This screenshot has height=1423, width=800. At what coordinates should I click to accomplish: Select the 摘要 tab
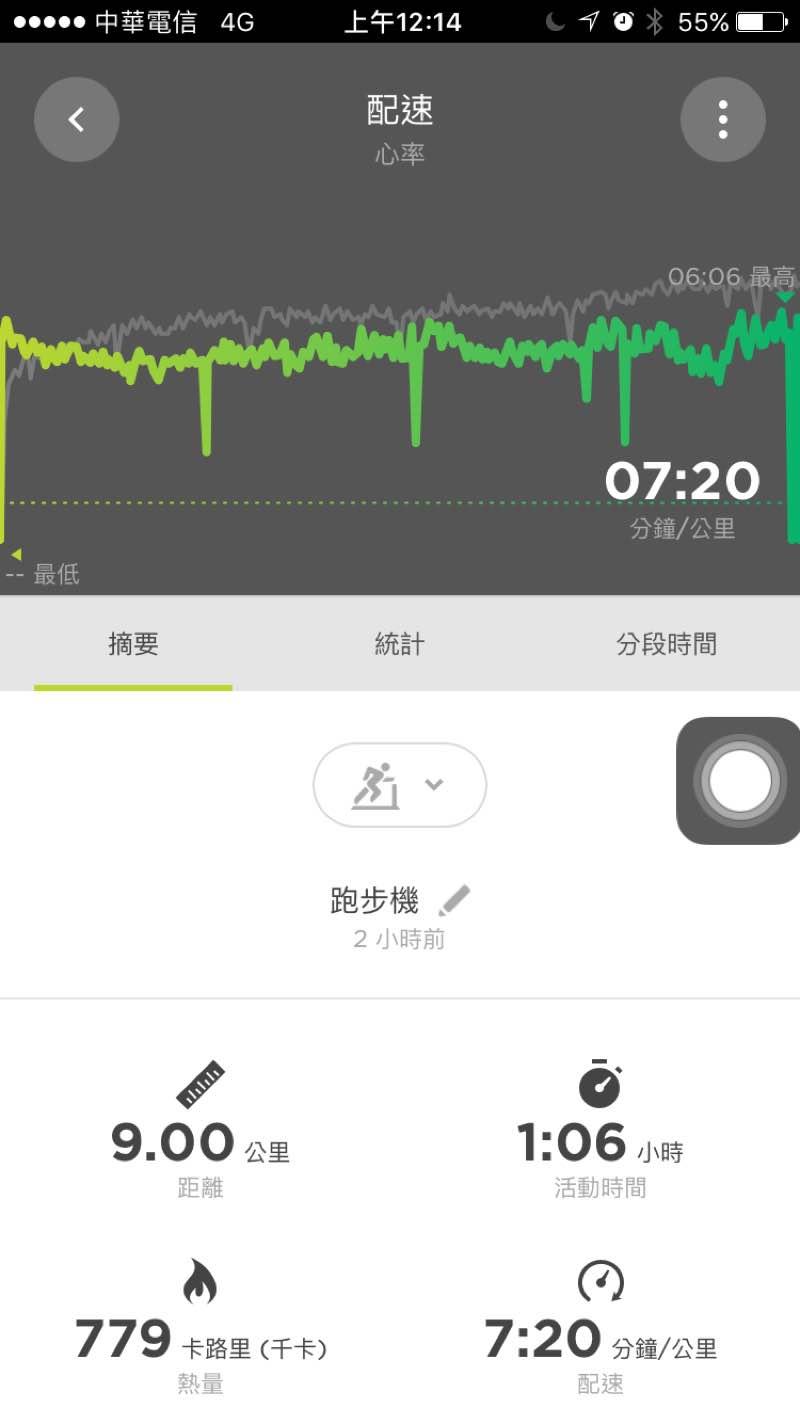tap(133, 645)
